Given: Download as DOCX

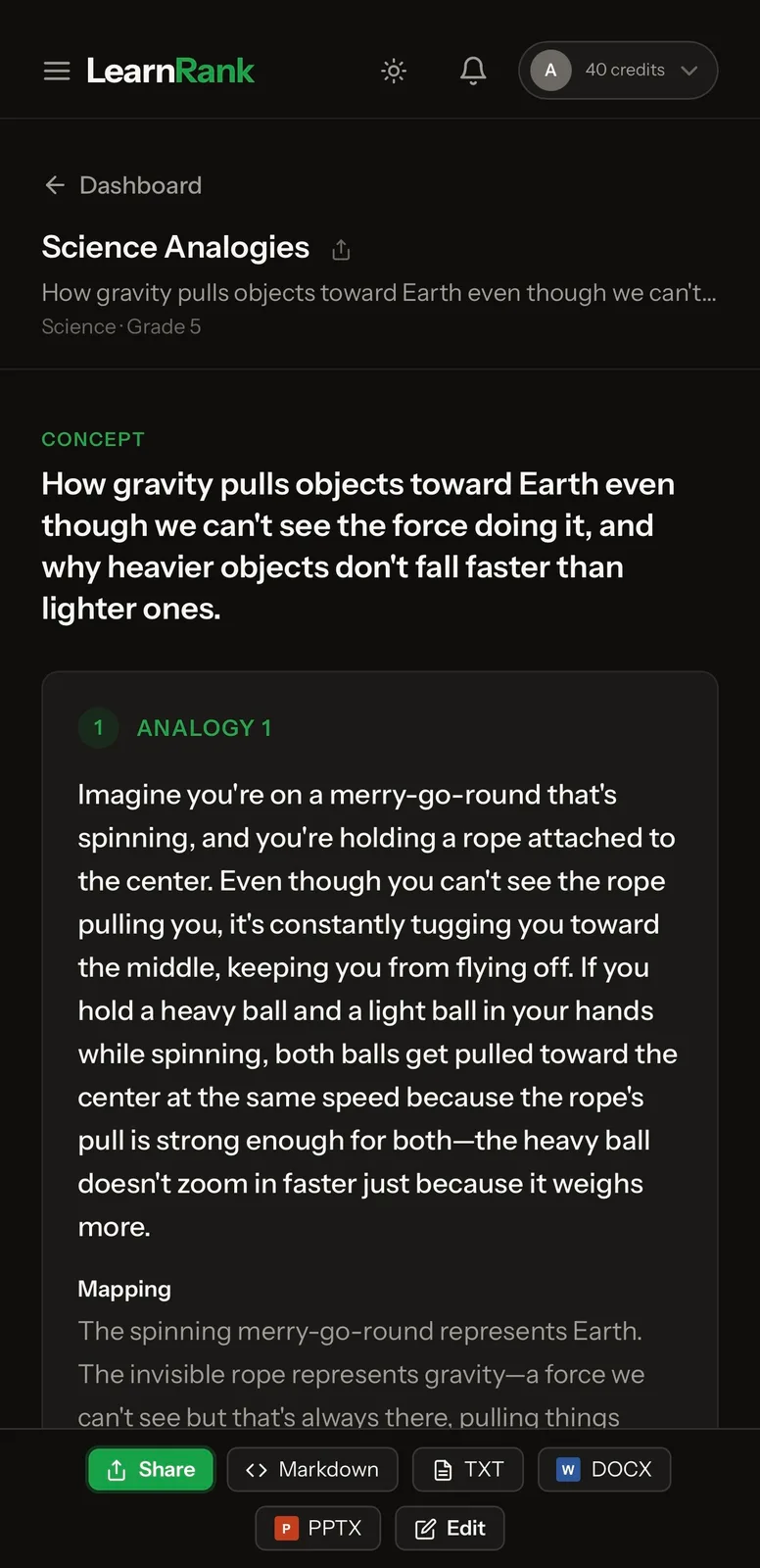Looking at the screenshot, I should click(x=604, y=1469).
